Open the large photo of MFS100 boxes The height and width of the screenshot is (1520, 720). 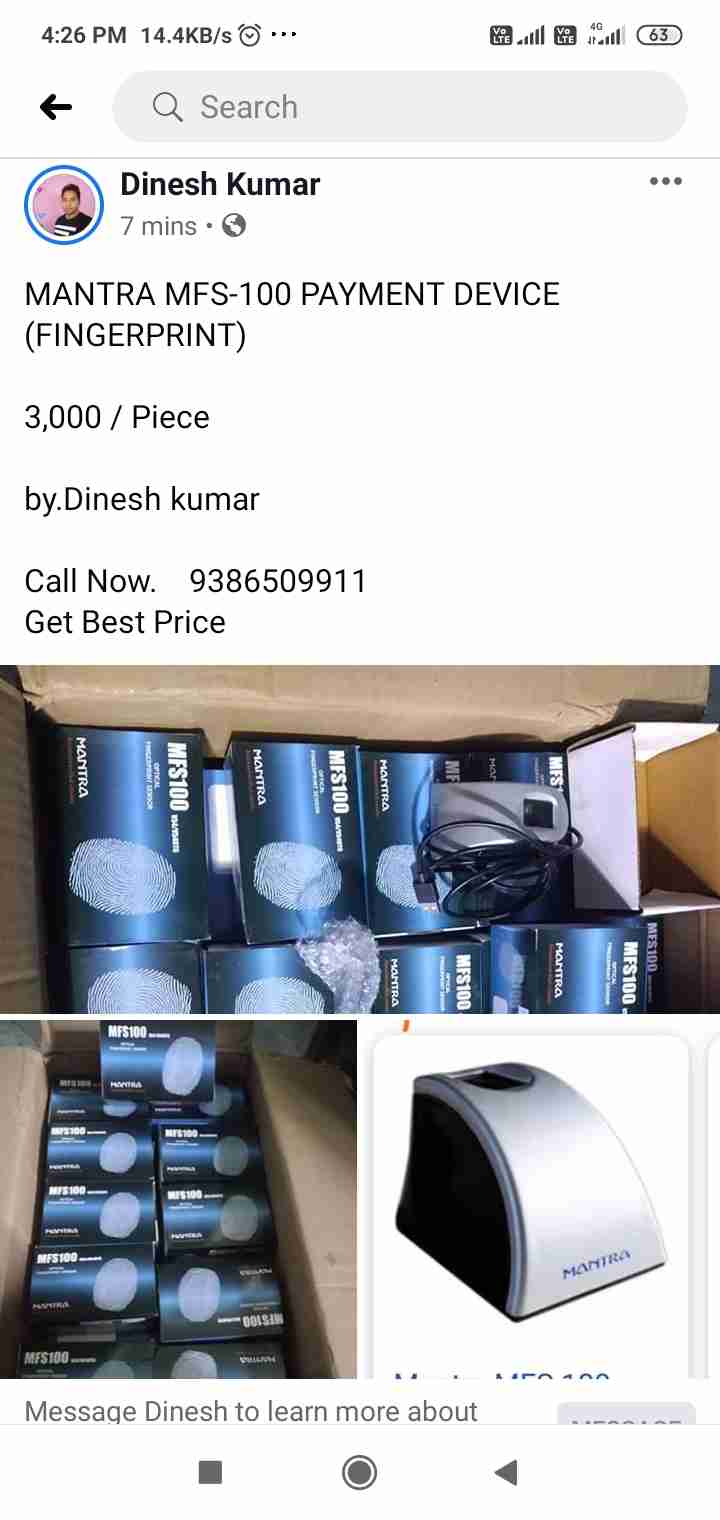coord(360,839)
